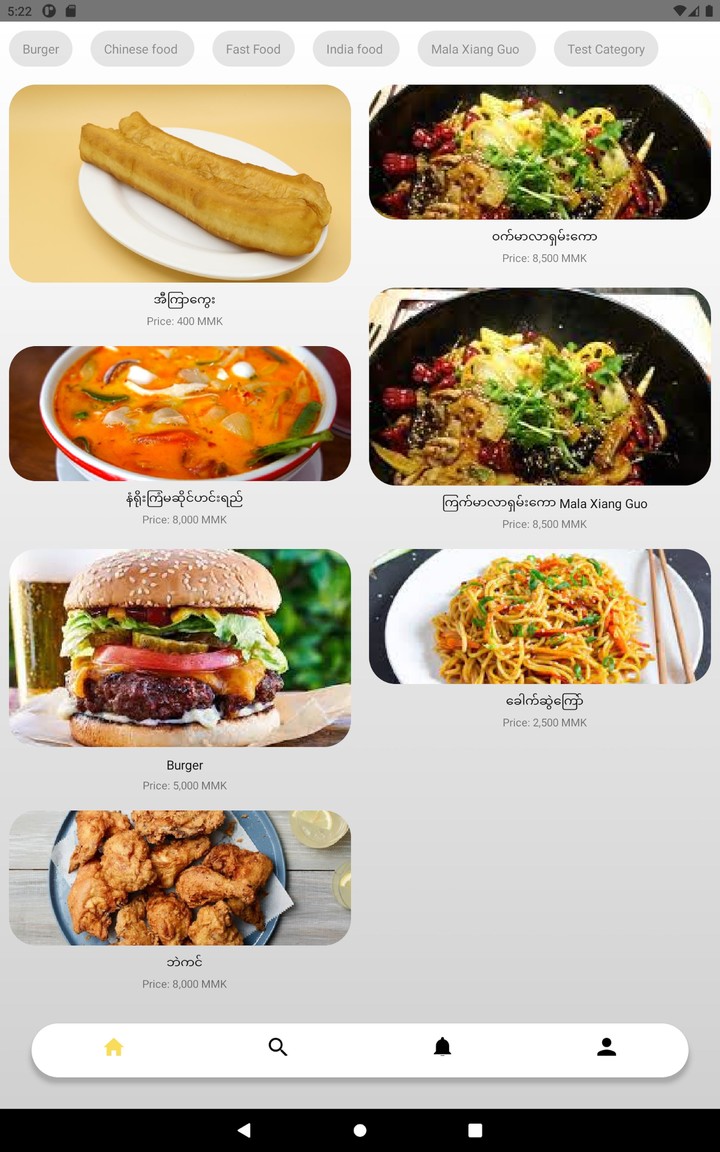
Task: Open the Fast Food category
Action: click(x=253, y=48)
